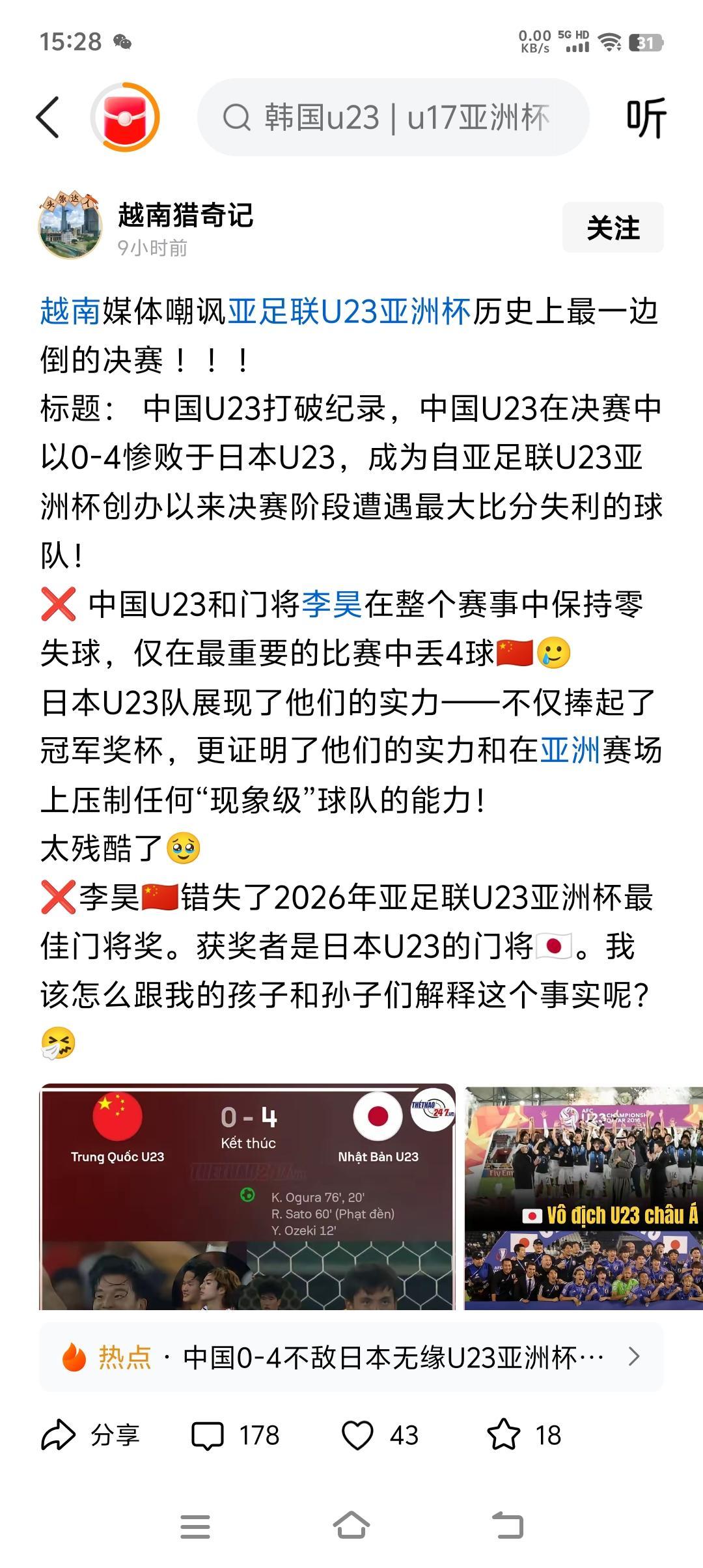The height and width of the screenshot is (1568, 703).
Task: Tap the home button in bottom navigation
Action: [x=351, y=1524]
